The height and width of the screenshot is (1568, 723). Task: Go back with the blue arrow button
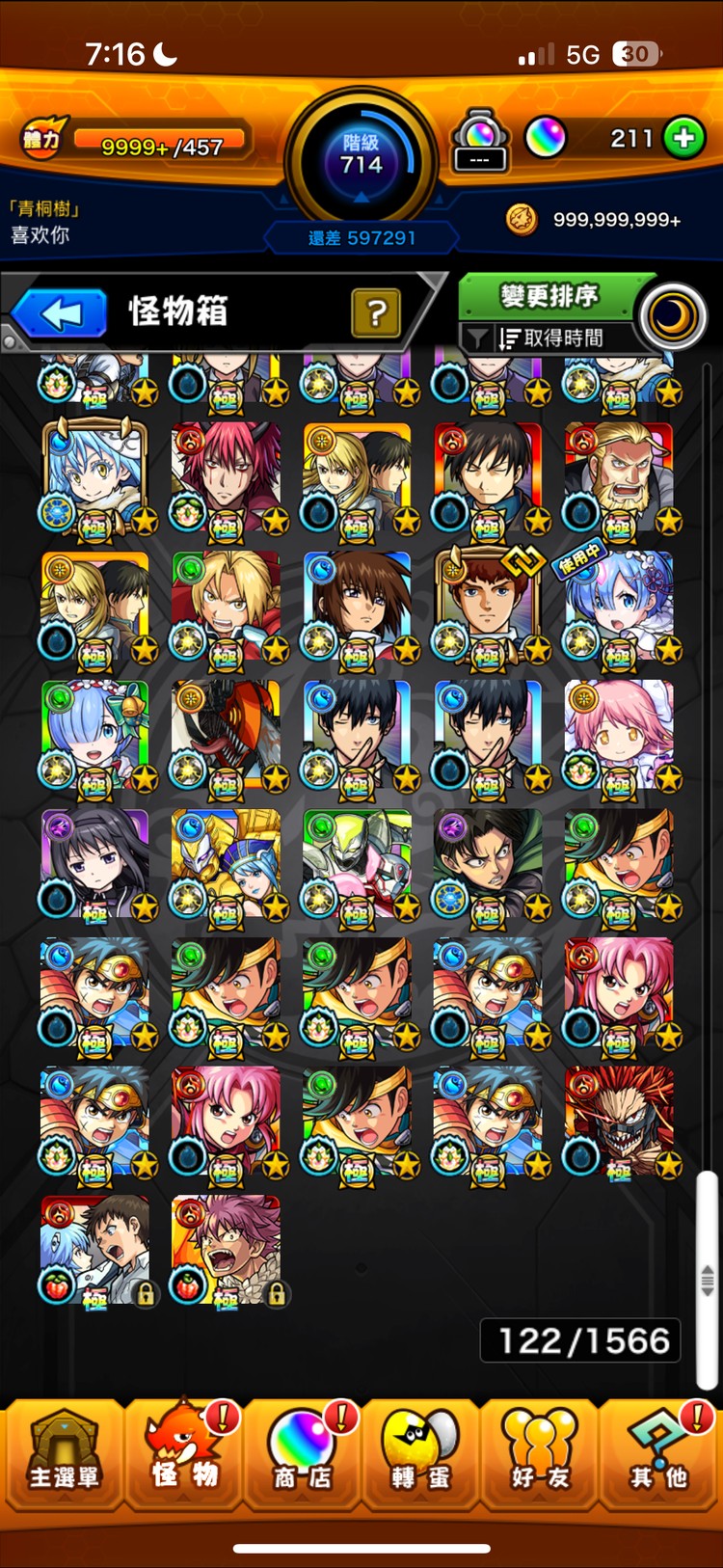[x=60, y=313]
